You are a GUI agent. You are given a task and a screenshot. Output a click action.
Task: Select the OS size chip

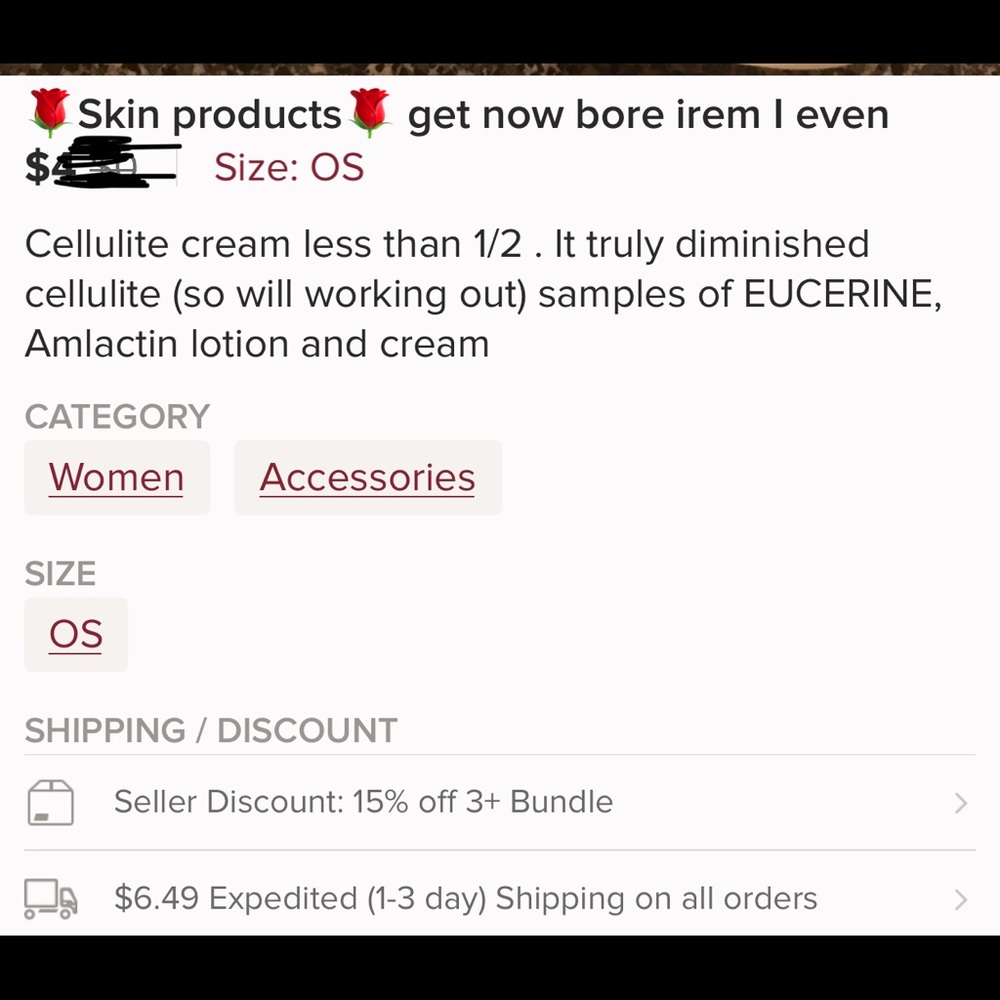[76, 634]
